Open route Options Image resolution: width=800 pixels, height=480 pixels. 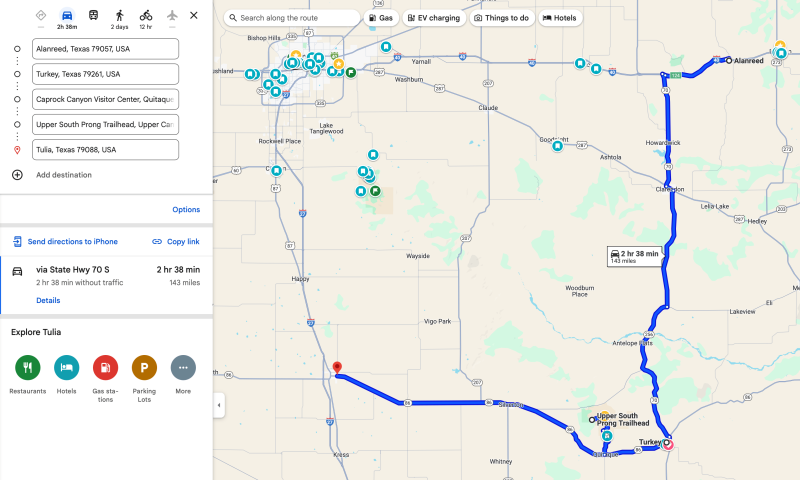[x=186, y=210]
